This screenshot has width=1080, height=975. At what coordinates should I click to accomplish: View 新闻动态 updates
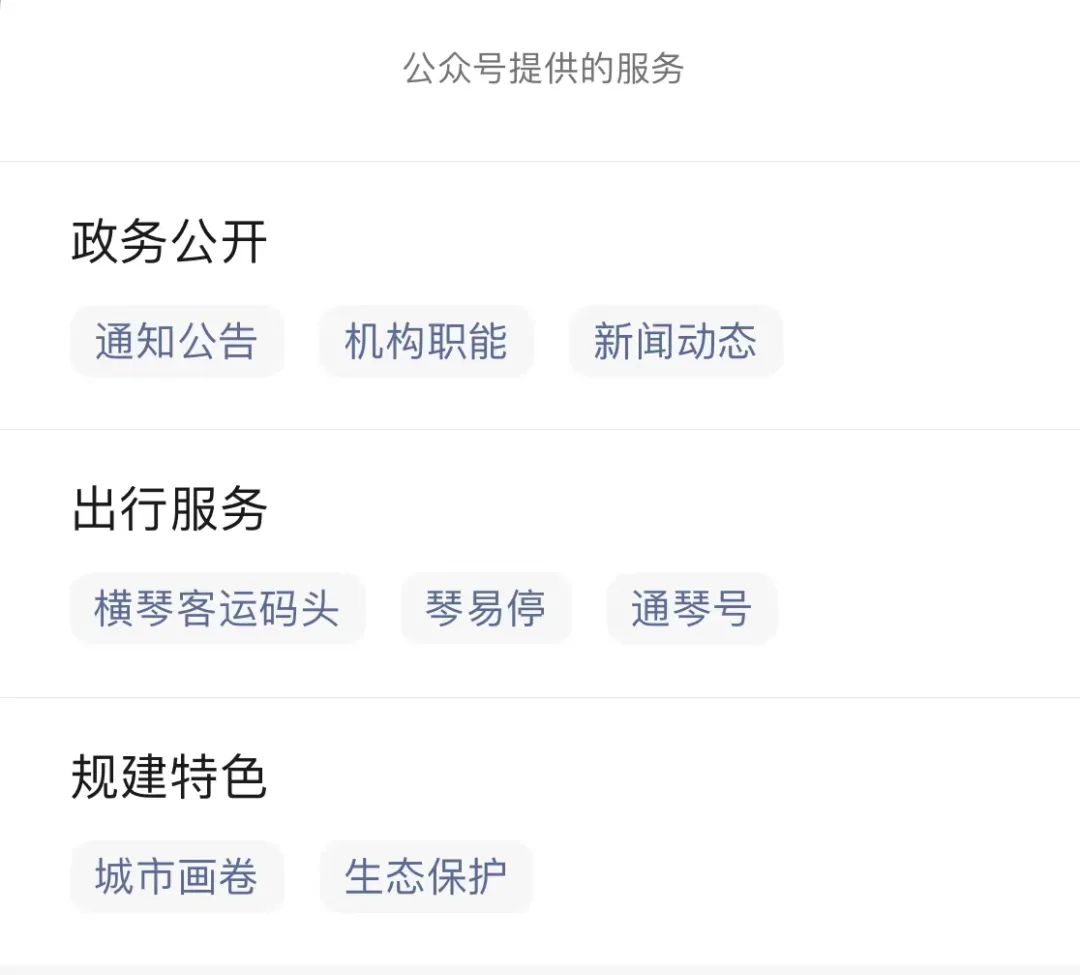click(675, 342)
